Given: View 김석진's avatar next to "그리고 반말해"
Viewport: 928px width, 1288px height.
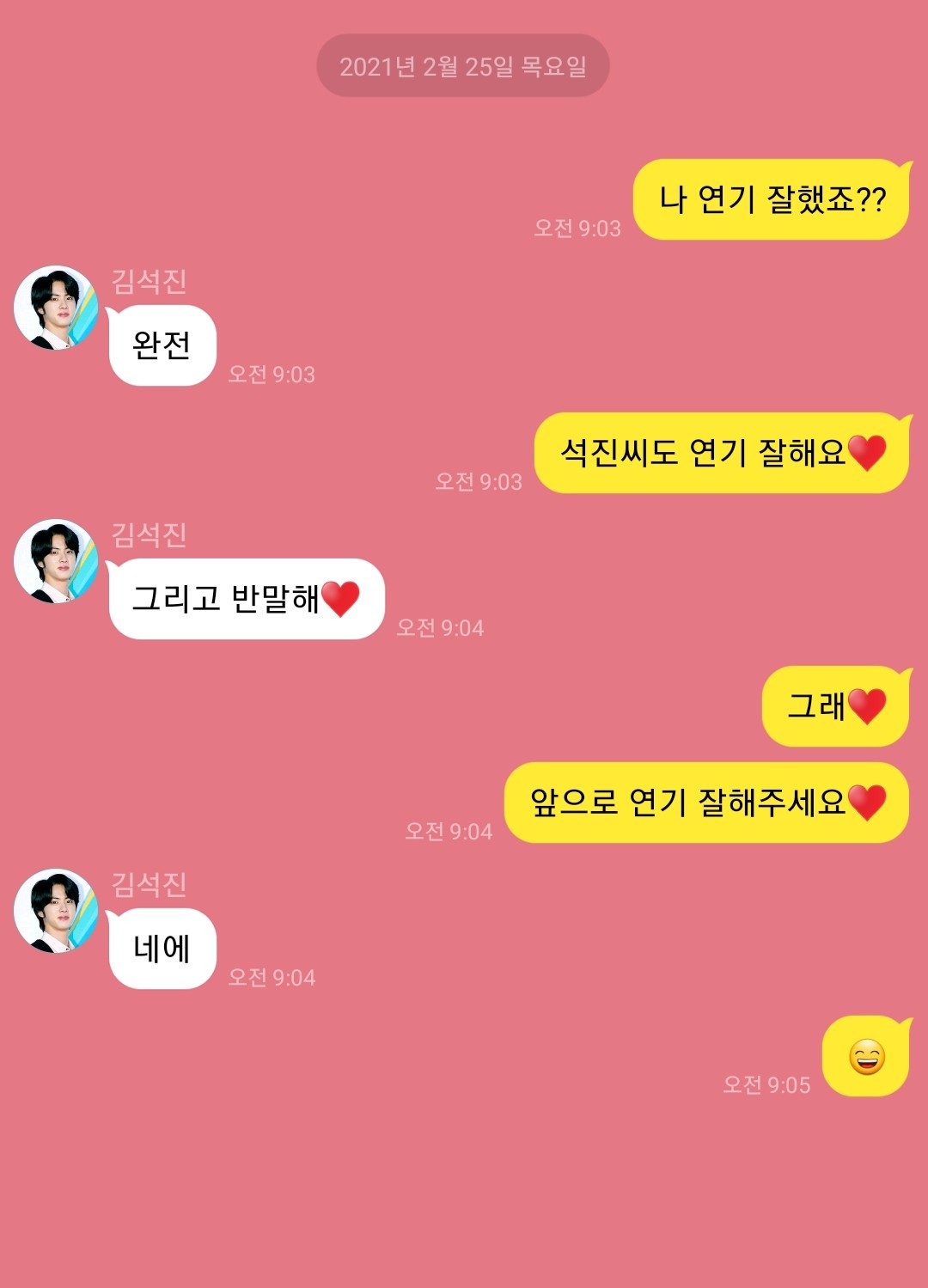Looking at the screenshot, I should [56, 561].
